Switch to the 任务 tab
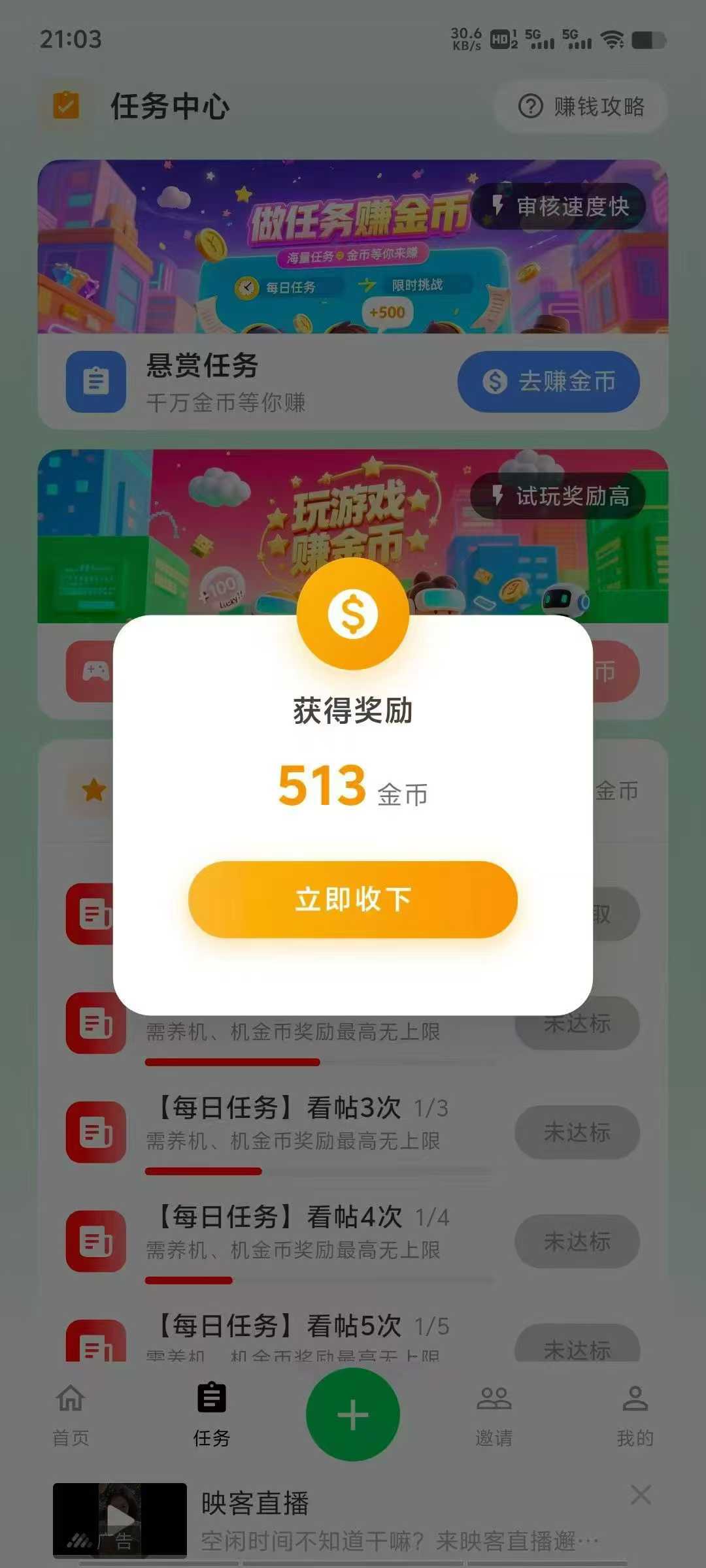706x1568 pixels. coord(212,1414)
